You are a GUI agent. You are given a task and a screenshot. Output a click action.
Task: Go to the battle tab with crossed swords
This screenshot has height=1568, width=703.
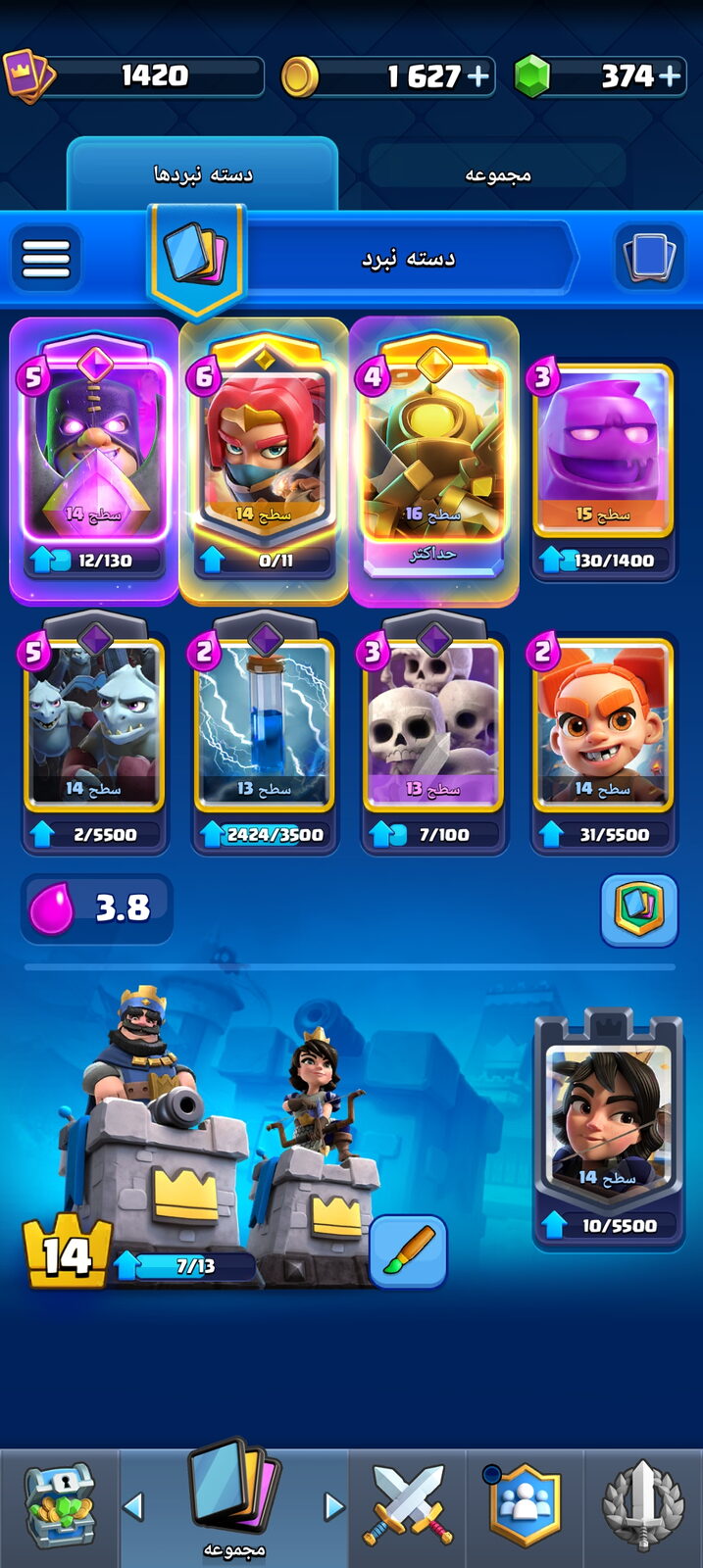(x=408, y=1505)
